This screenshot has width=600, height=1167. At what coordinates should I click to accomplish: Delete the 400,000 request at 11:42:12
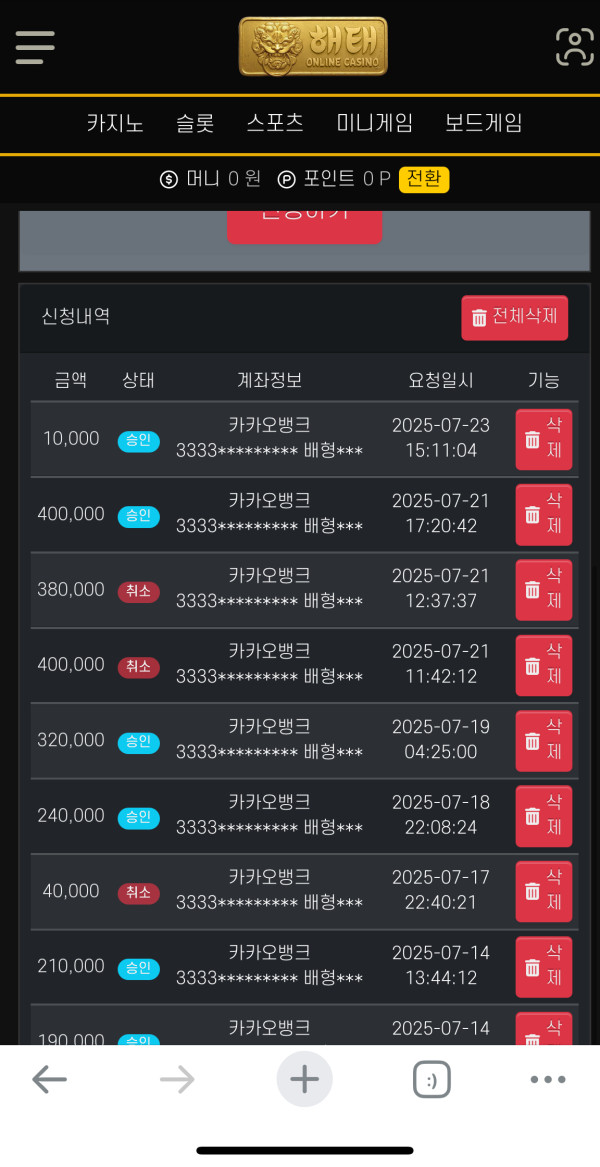click(x=544, y=665)
